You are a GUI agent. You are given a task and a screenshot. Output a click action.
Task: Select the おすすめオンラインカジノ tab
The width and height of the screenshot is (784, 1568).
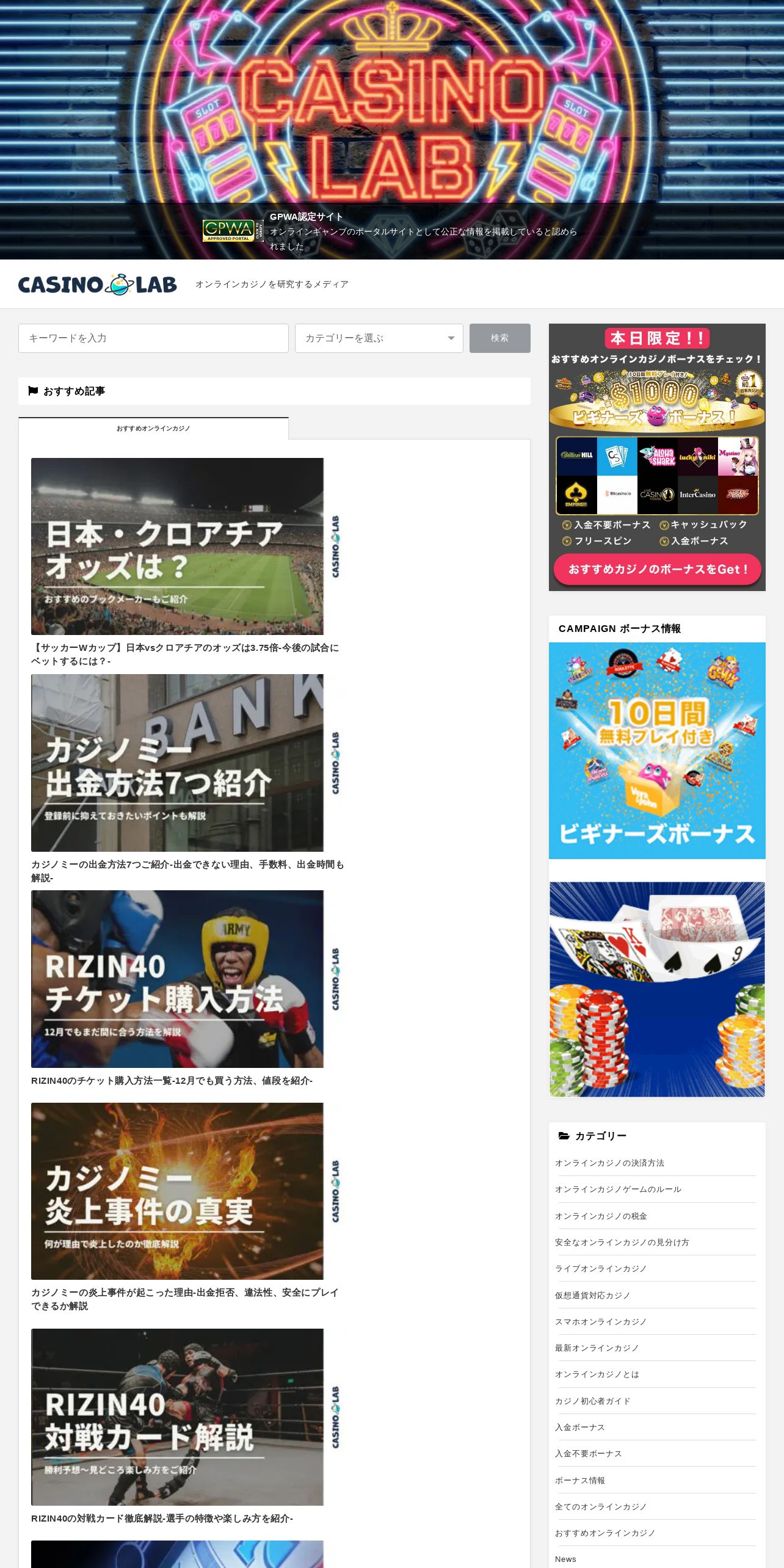coord(153,429)
